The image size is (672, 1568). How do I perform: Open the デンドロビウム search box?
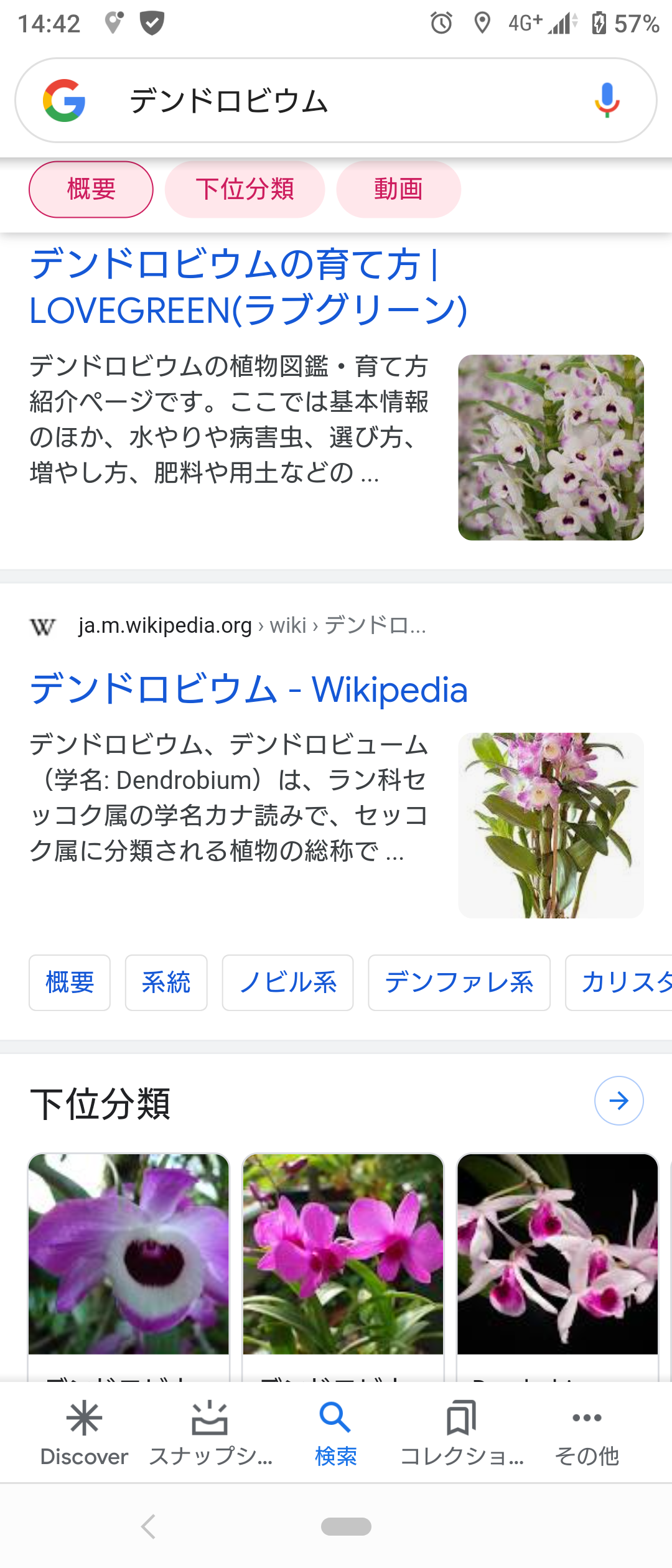pos(336,101)
